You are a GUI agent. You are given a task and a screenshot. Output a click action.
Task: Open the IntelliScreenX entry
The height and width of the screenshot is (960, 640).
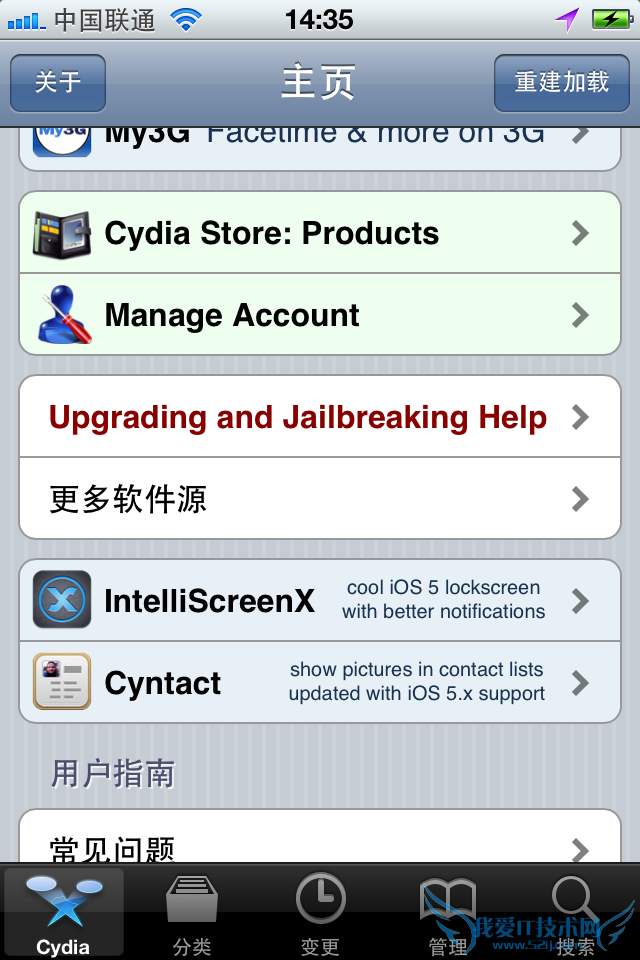[x=320, y=600]
